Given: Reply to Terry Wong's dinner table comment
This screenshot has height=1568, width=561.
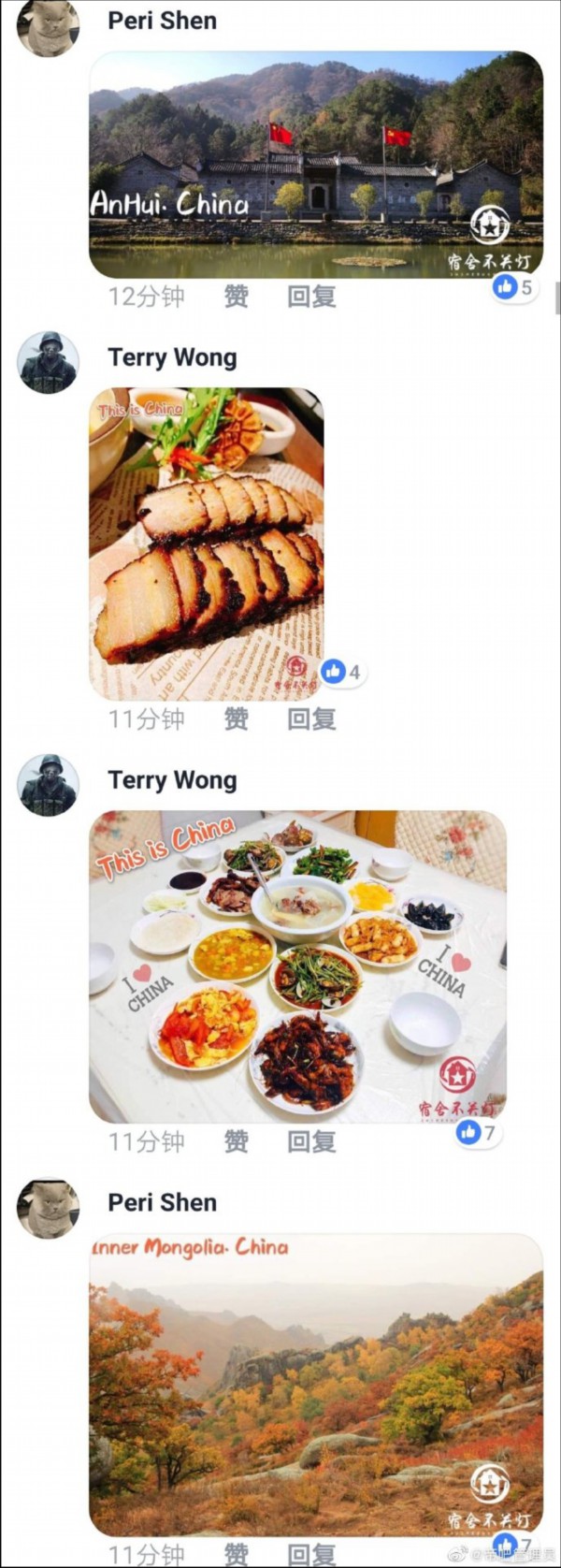Looking at the screenshot, I should (x=311, y=1141).
